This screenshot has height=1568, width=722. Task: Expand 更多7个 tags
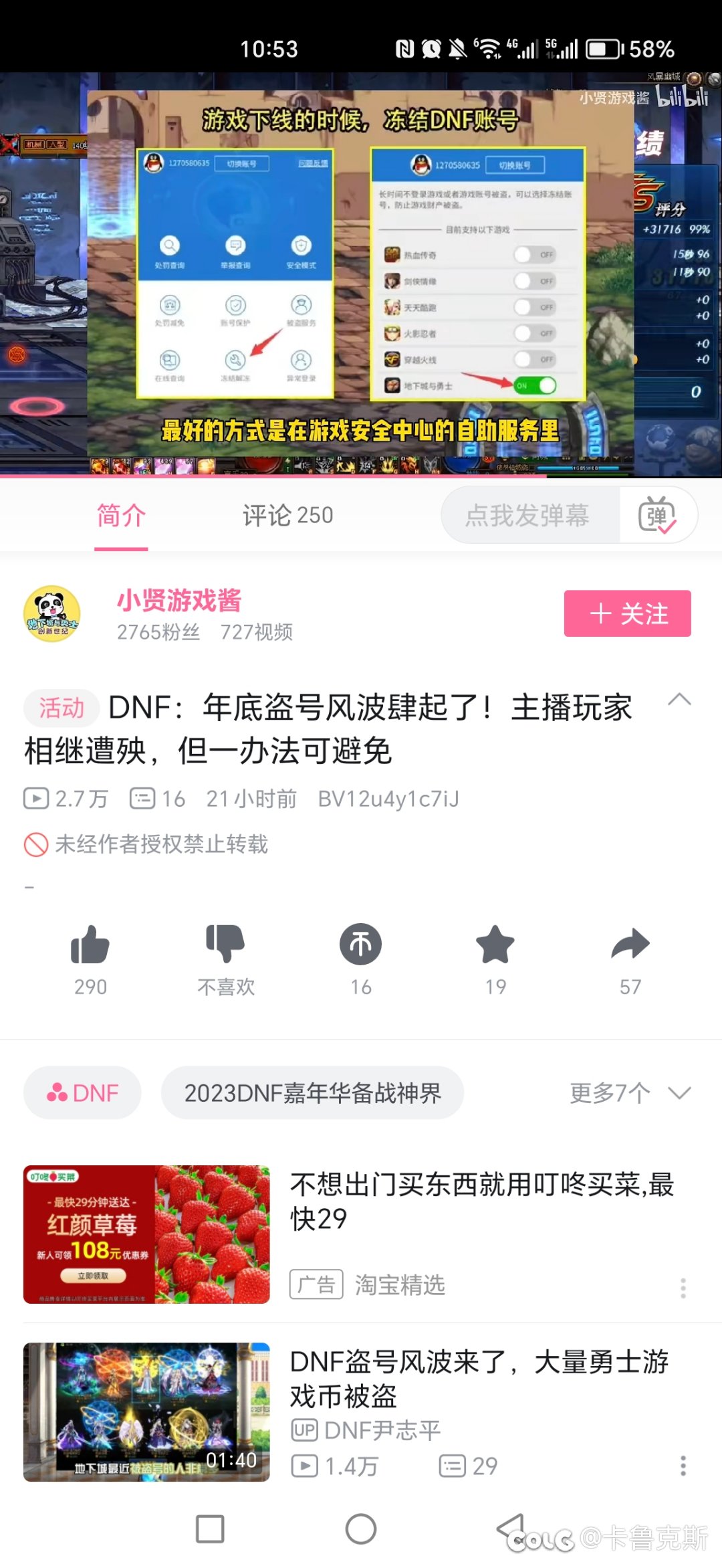(630, 1093)
